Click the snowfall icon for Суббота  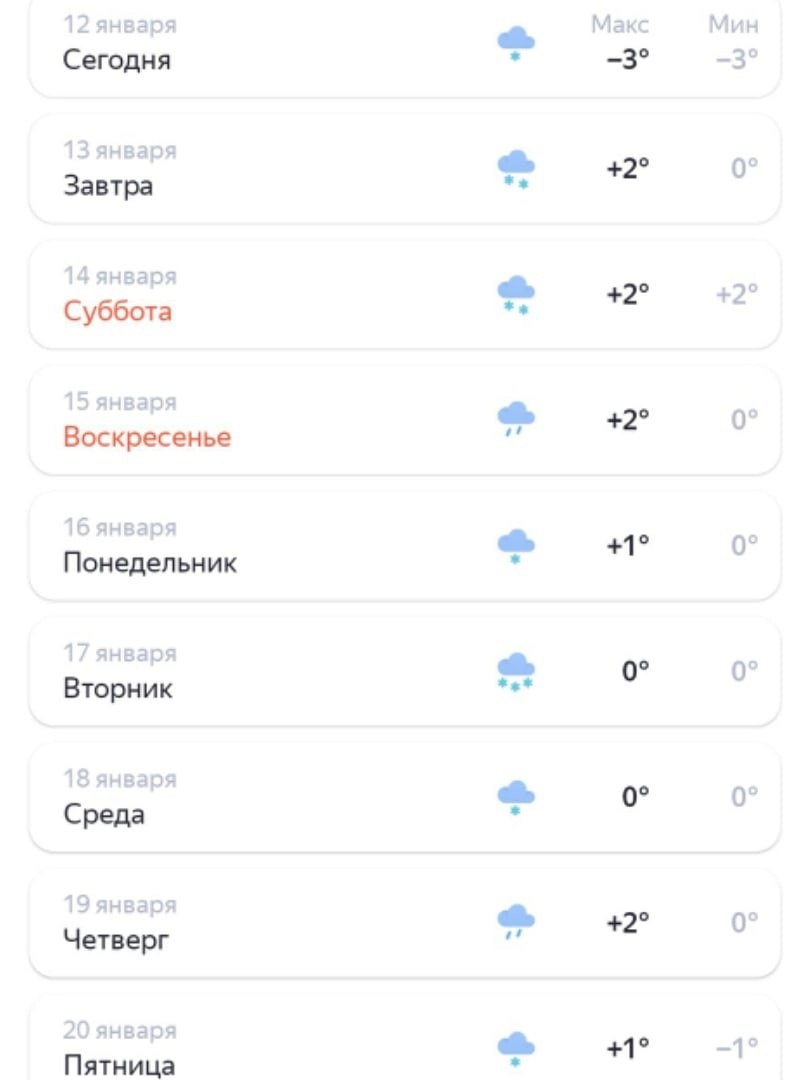514,294
